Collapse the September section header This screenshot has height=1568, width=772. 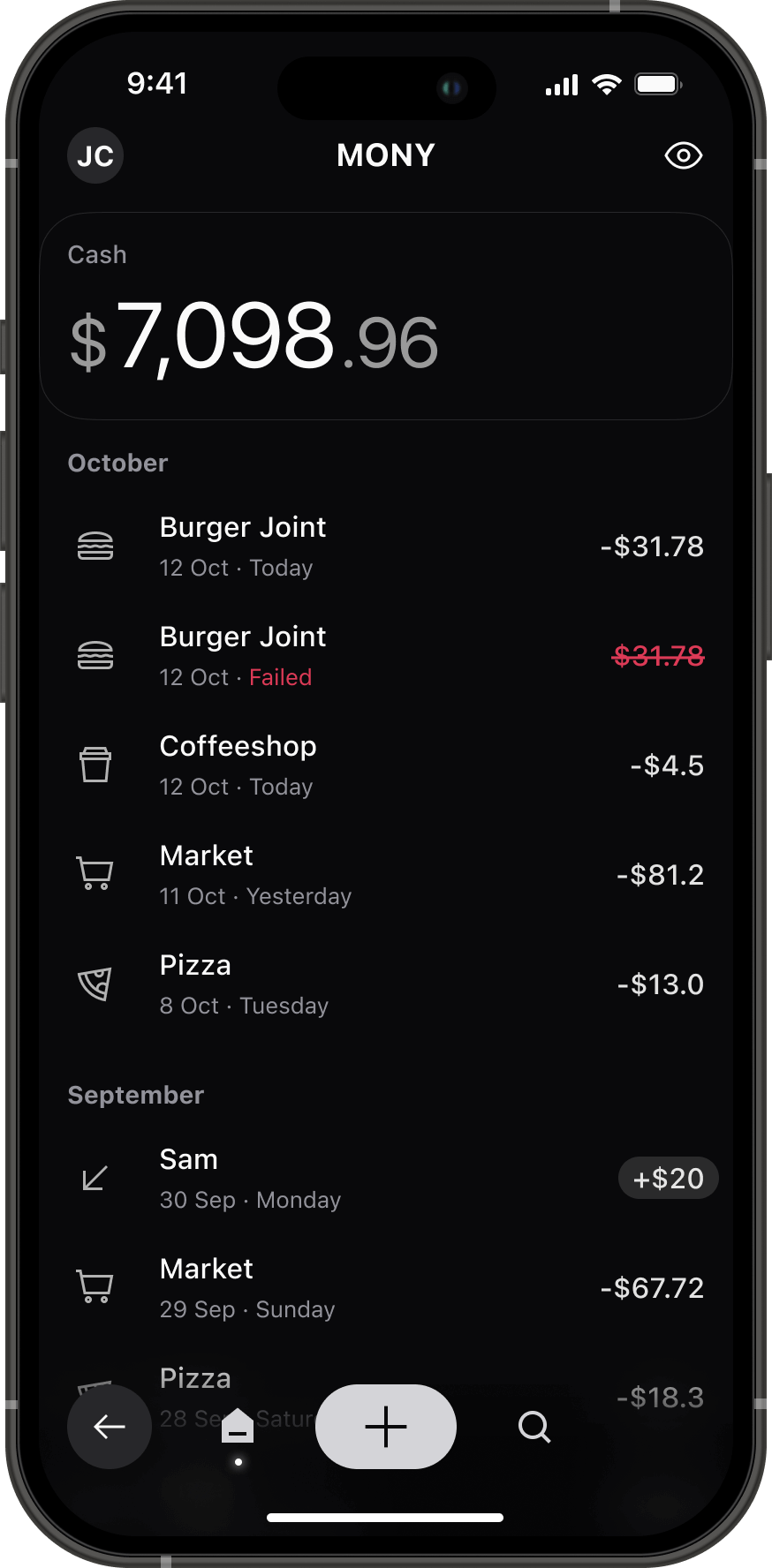click(135, 1095)
